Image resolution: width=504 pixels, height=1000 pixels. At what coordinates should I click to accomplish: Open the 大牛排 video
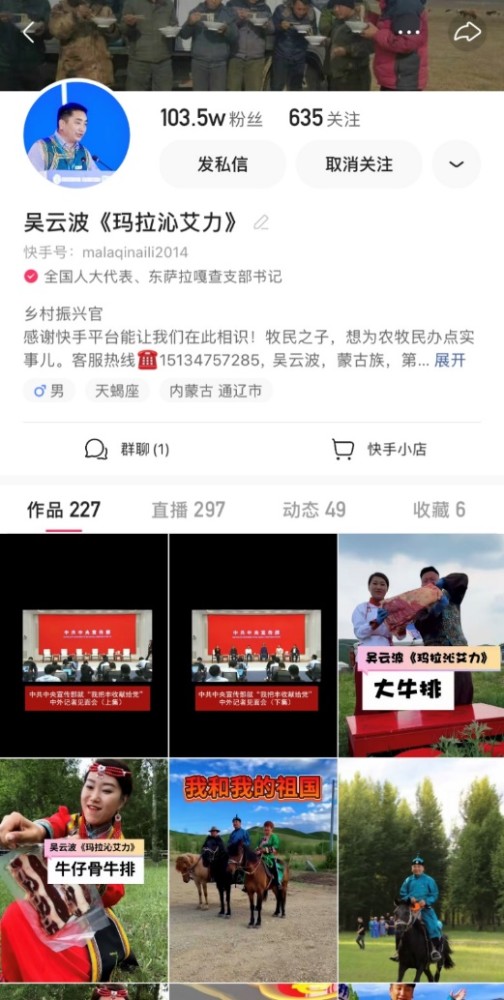[x=421, y=645]
